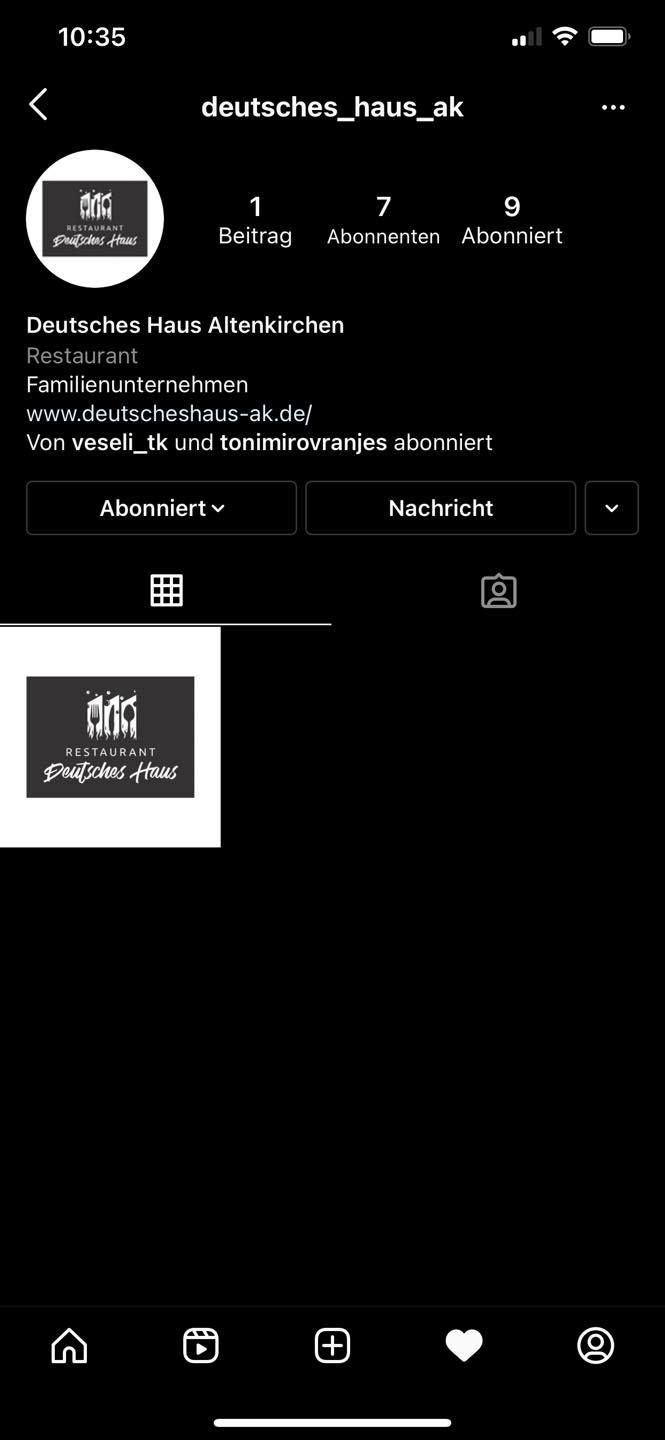Tap the Deutsches Haus profile picture
The image size is (665, 1440).
tap(95, 219)
